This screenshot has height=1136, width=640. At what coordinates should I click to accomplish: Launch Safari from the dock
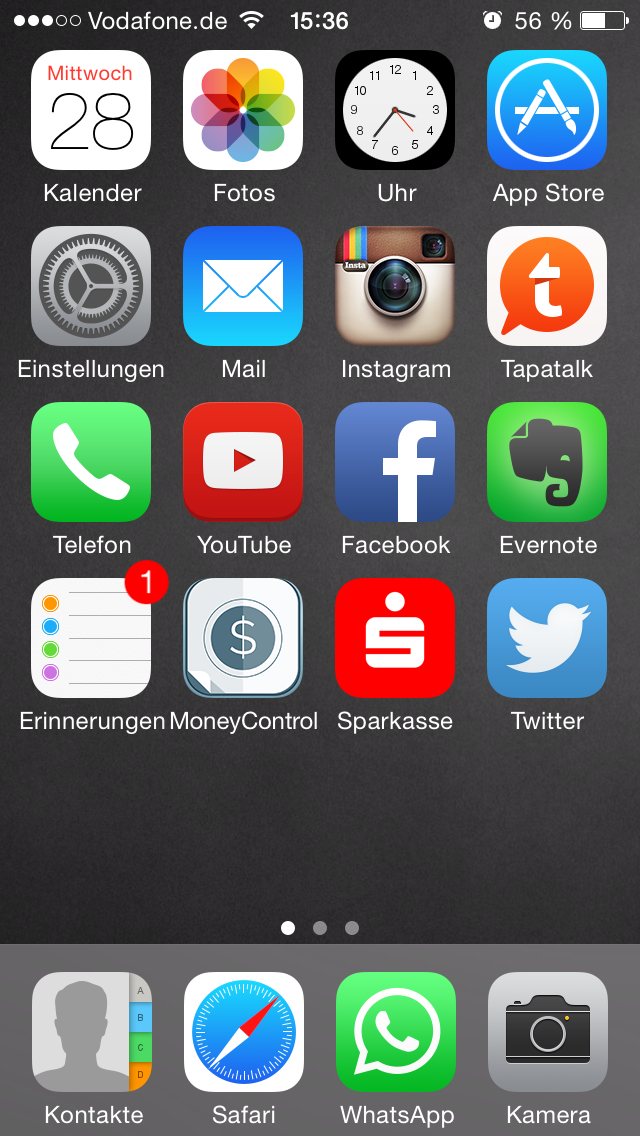point(243,1032)
